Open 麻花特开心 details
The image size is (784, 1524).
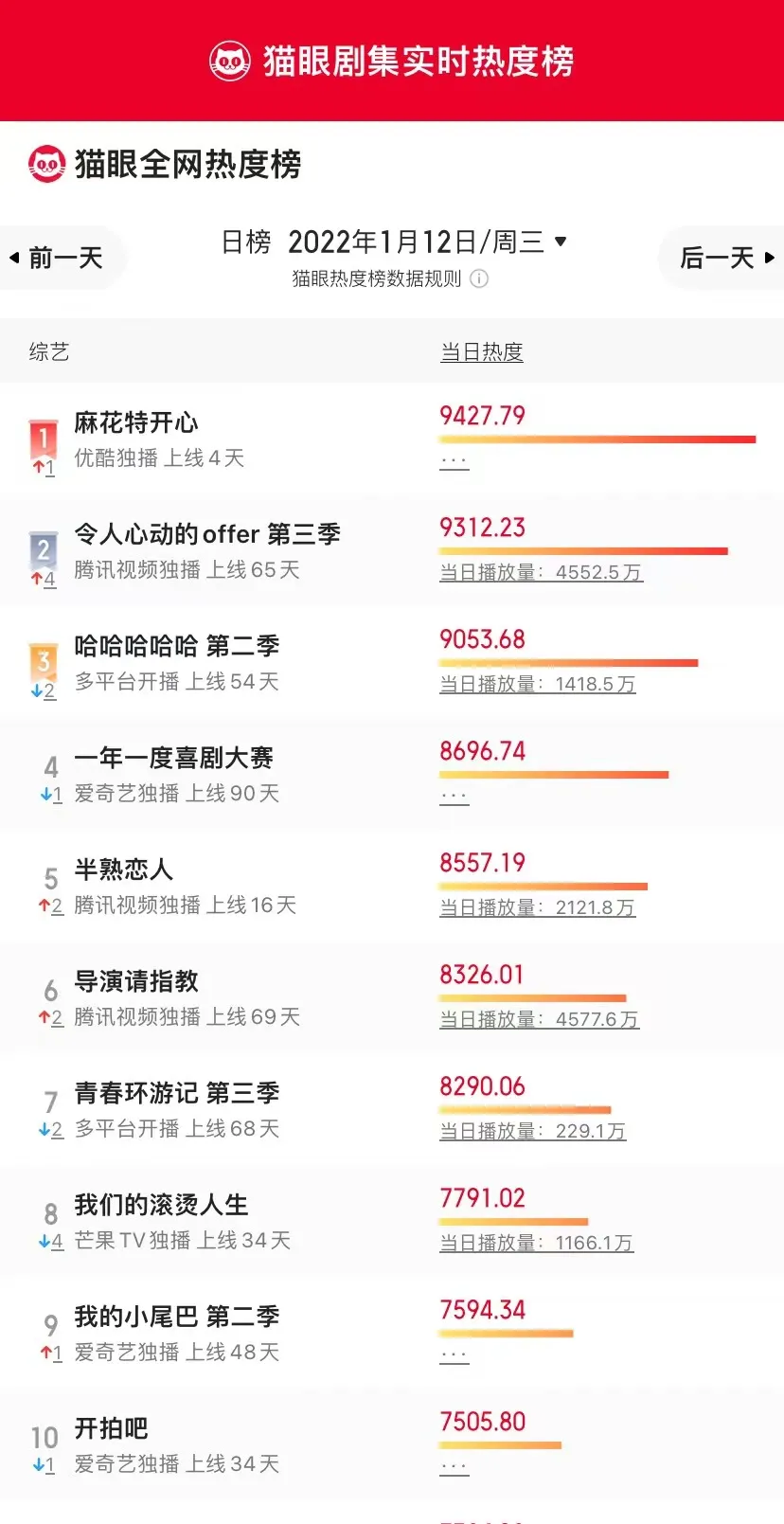click(392, 439)
